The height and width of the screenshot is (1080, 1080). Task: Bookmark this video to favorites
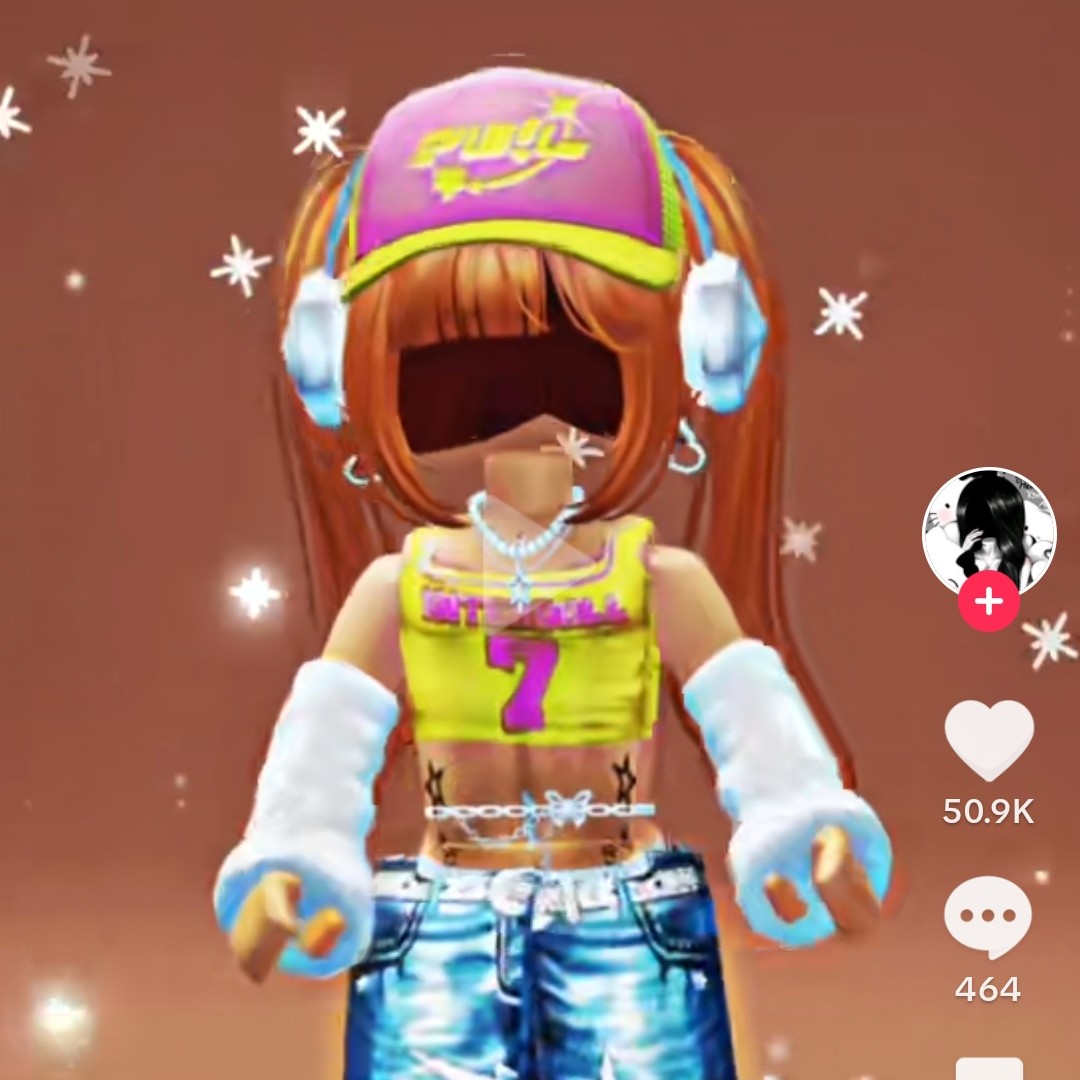point(988,1068)
